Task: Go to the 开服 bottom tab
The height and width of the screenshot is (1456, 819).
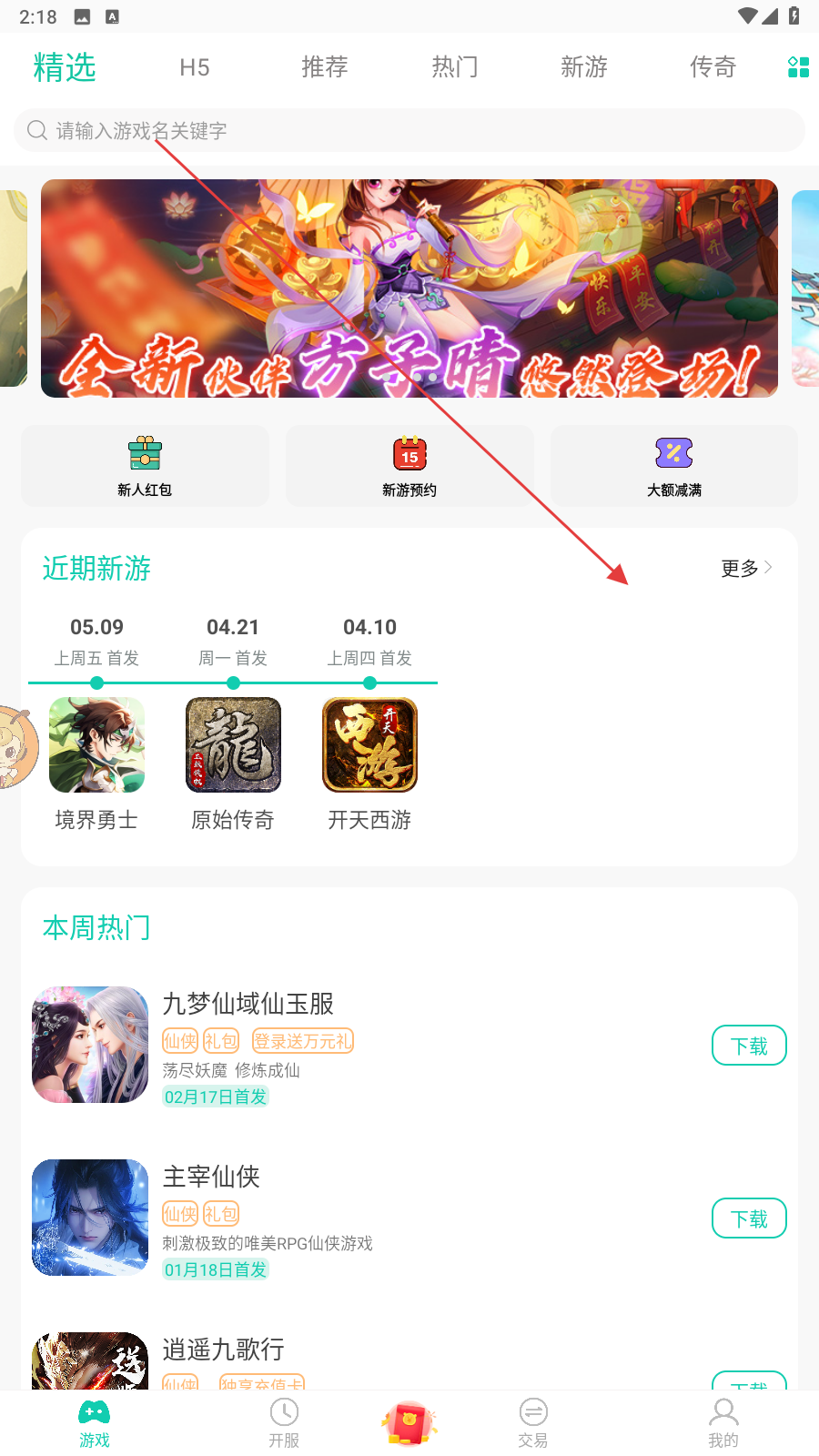Action: coord(284,1423)
